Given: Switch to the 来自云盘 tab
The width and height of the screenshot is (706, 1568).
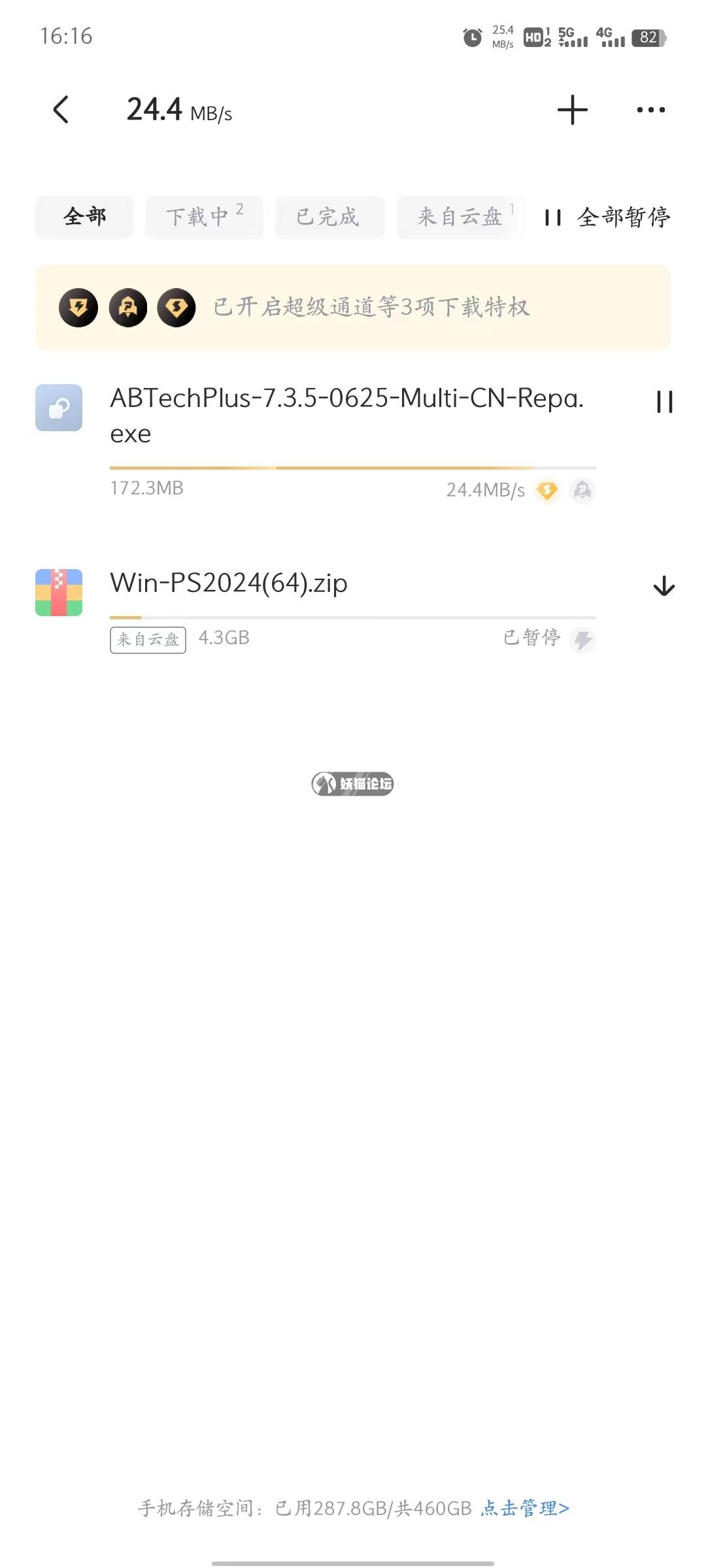Looking at the screenshot, I should point(460,217).
